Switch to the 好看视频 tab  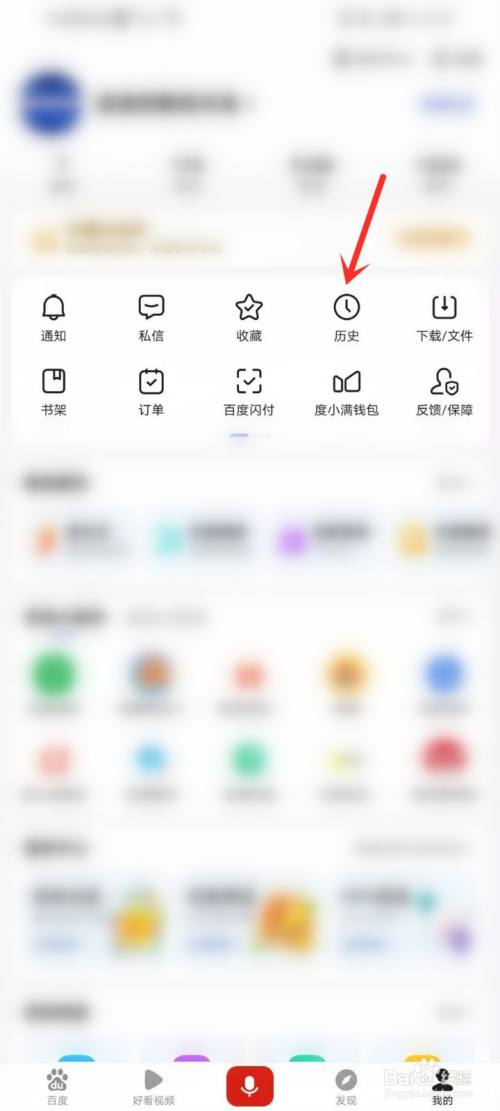(153, 1087)
